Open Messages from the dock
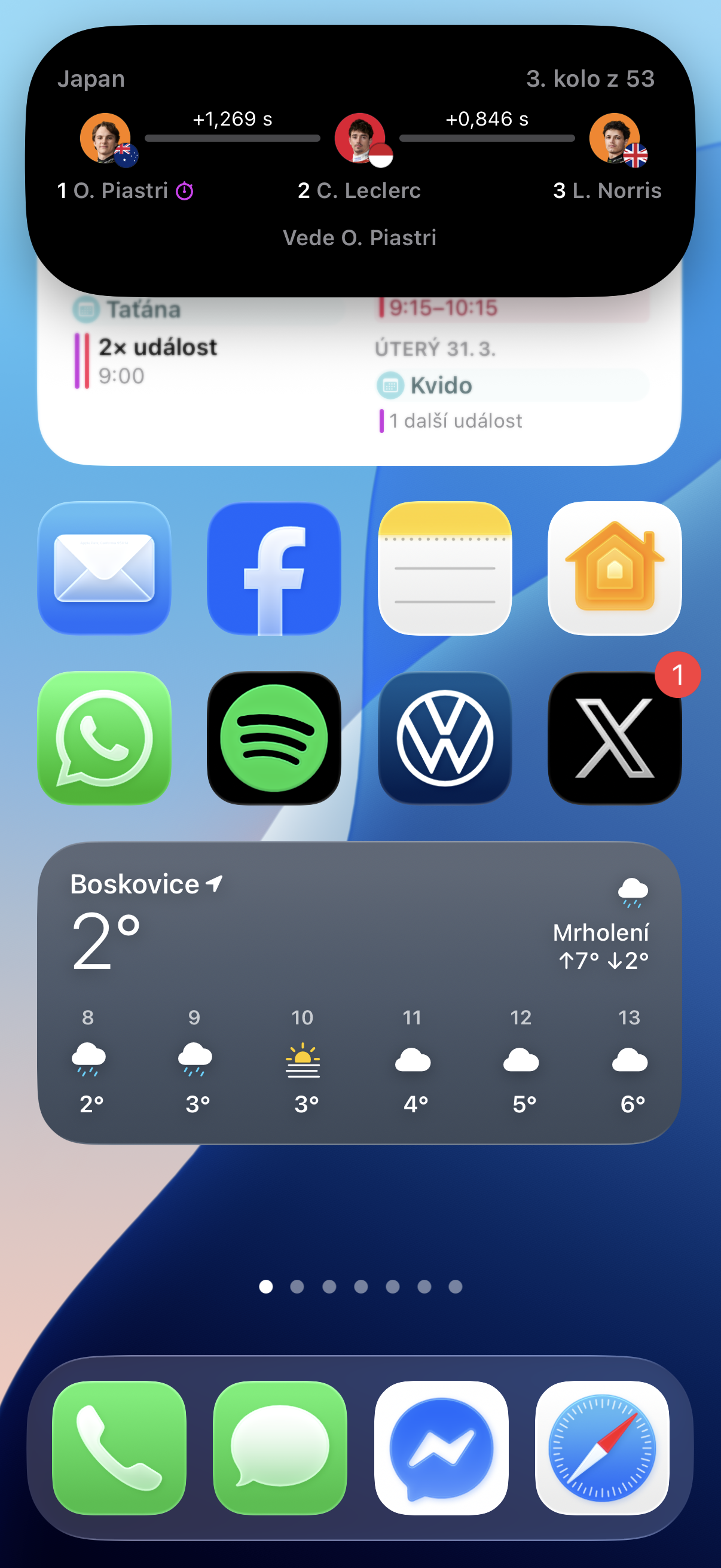Screen dimensions: 721x1568 (280, 1447)
